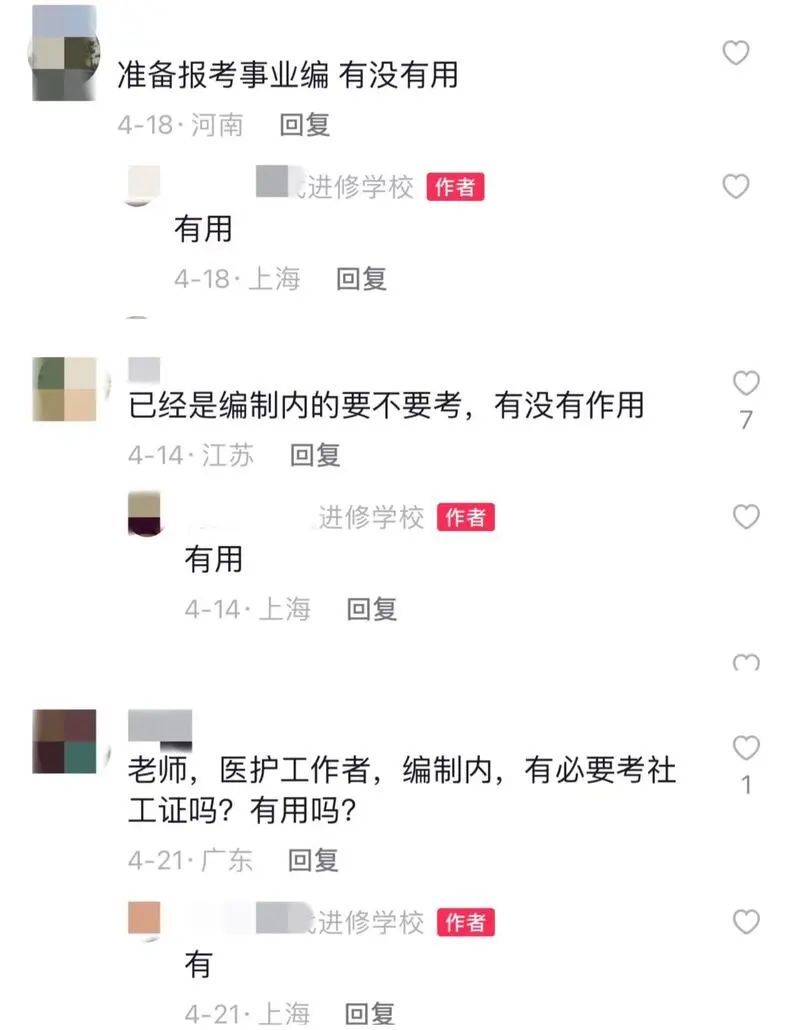Reply to the author's 4-21 上海 comment
Image resolution: width=800 pixels, height=1030 pixels.
coord(370,1014)
